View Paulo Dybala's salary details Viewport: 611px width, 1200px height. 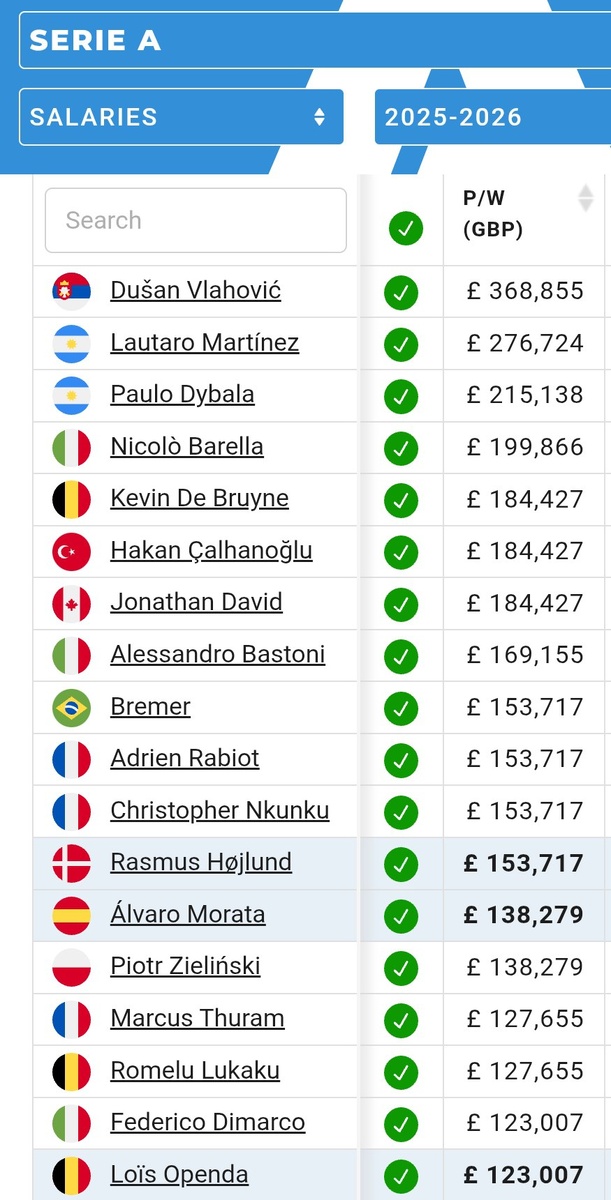[x=182, y=394]
